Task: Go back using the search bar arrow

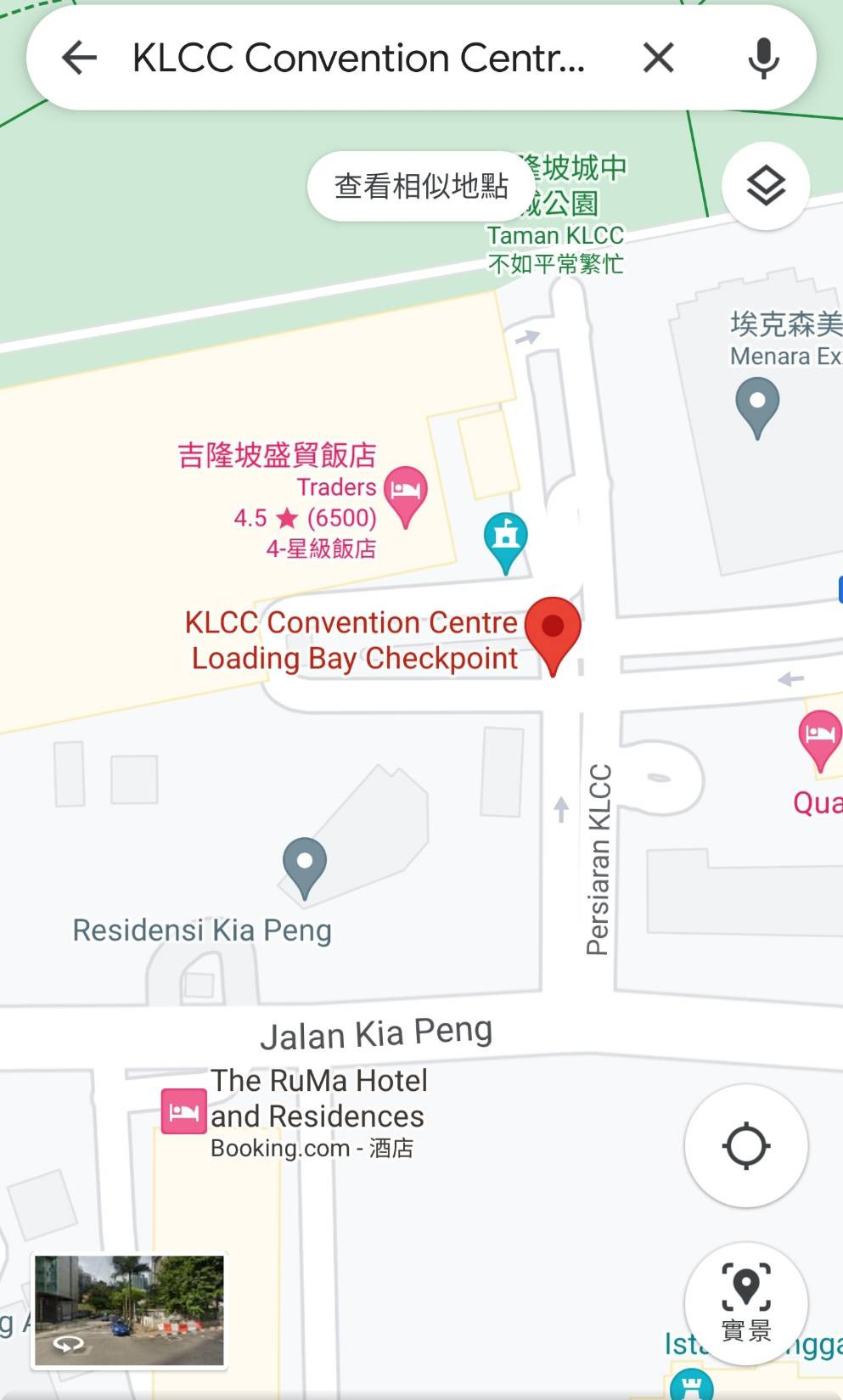Action: pos(79,58)
